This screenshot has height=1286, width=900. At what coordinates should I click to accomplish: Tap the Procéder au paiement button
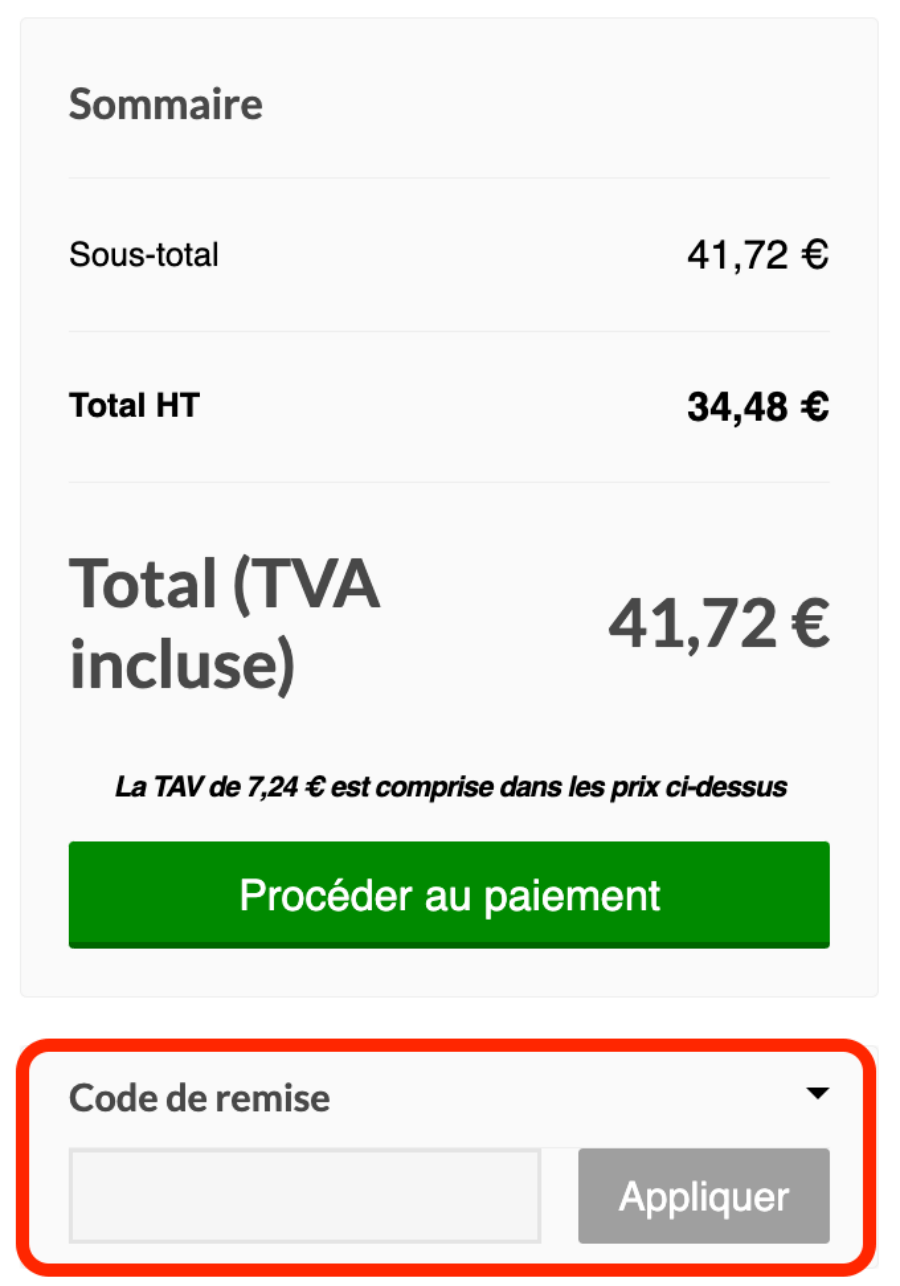pyautogui.click(x=449, y=894)
